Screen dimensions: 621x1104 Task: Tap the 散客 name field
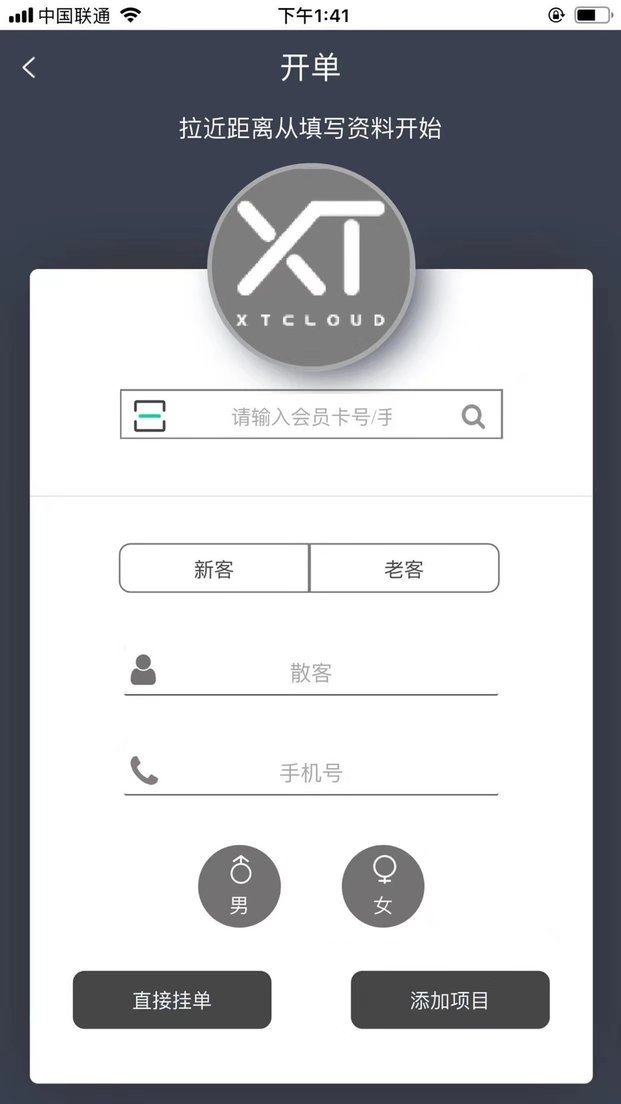[x=311, y=673]
